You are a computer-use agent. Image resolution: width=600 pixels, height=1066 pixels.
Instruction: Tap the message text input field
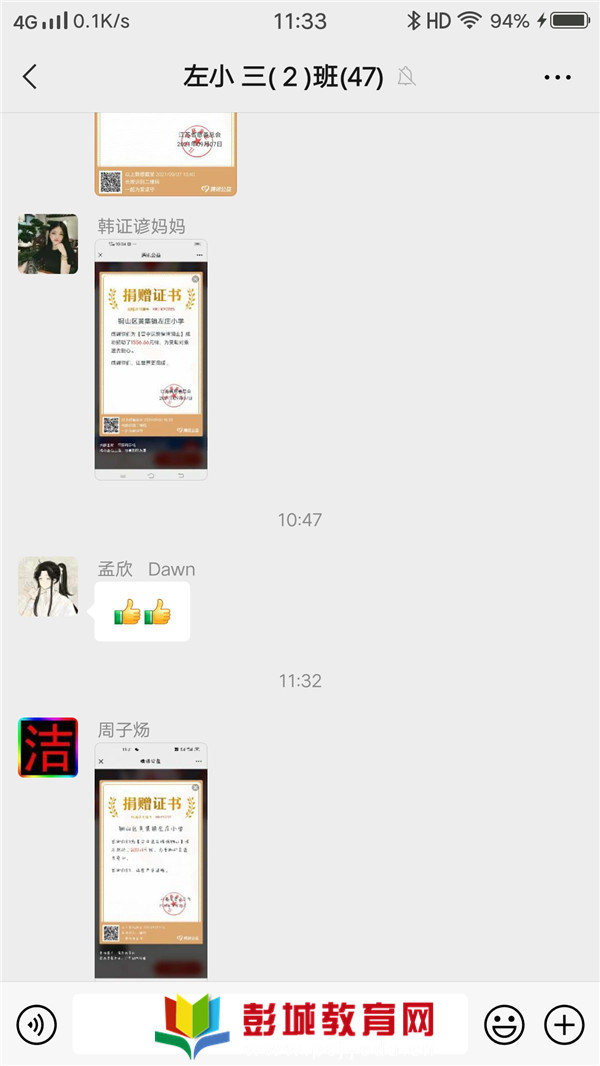click(x=270, y=1024)
